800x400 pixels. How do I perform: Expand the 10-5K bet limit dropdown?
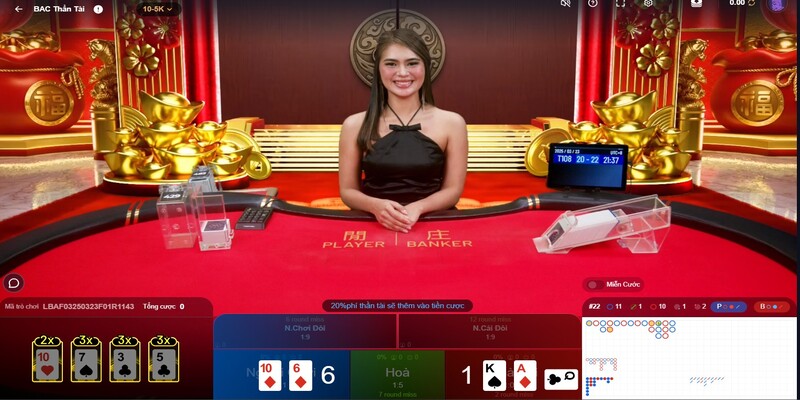[x=158, y=9]
